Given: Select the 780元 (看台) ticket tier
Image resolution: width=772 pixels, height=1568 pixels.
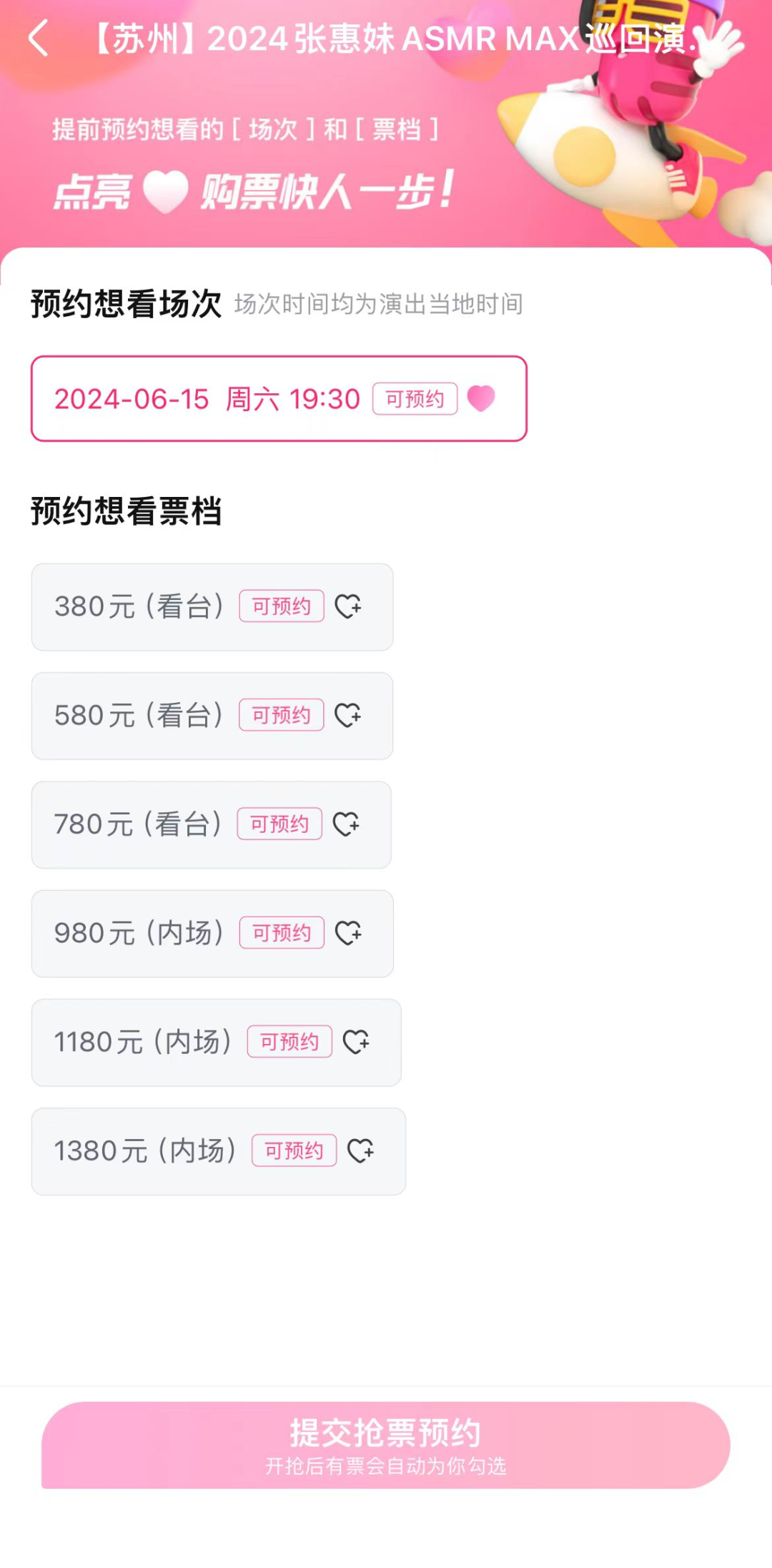Looking at the screenshot, I should tap(212, 824).
